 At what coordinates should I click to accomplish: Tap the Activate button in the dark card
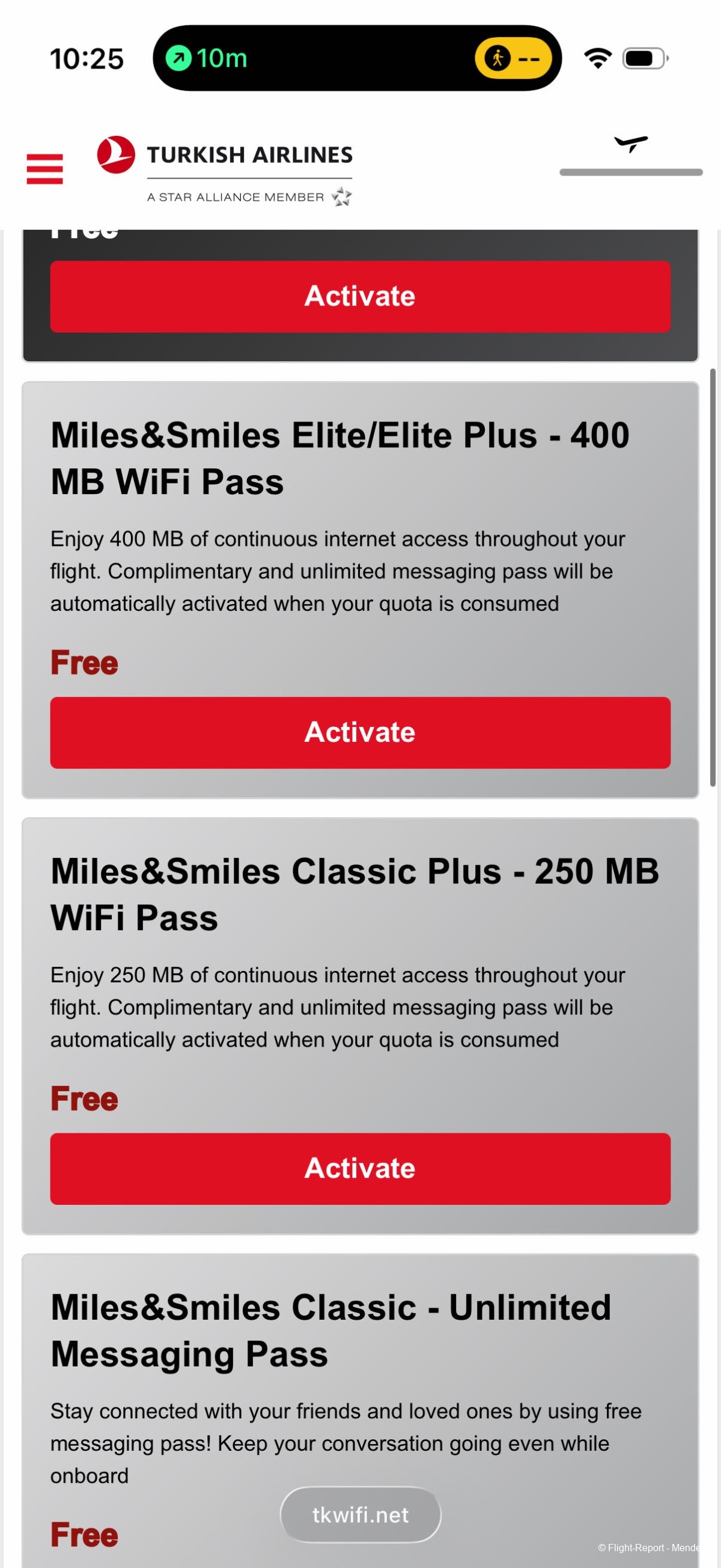click(360, 296)
